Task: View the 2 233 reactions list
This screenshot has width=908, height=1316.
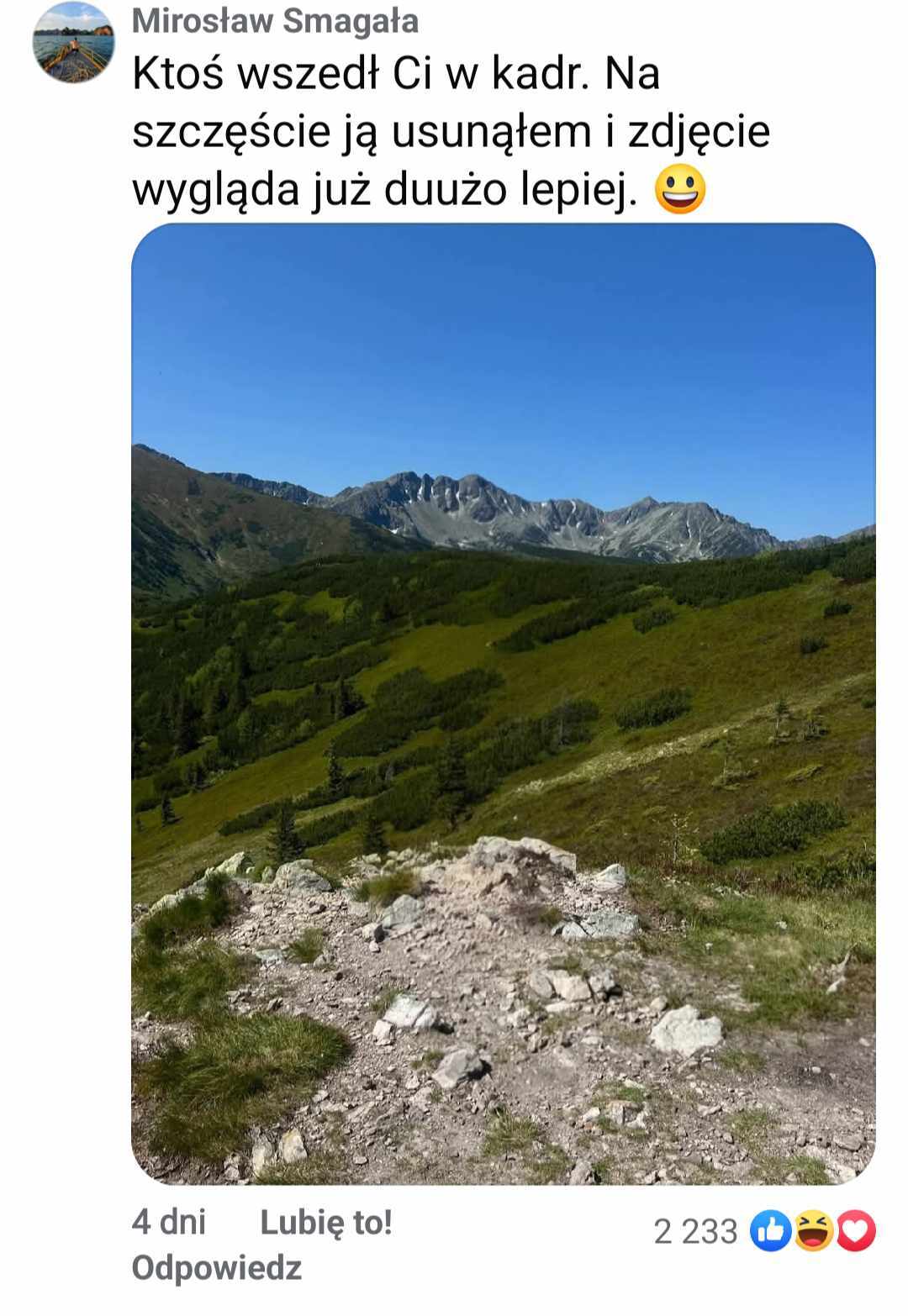Action: pyautogui.click(x=763, y=1231)
